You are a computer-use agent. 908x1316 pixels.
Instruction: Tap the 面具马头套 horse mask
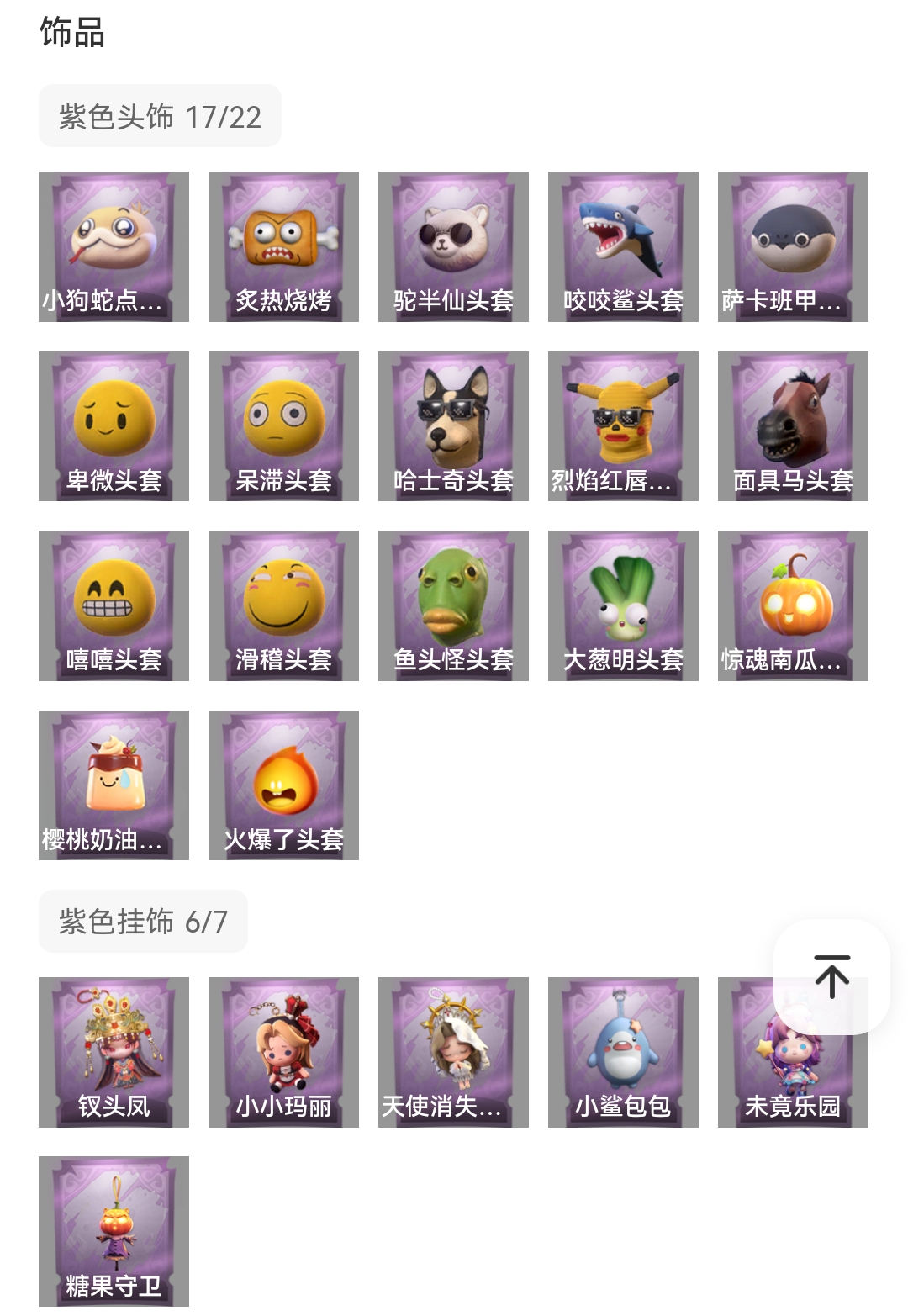tap(793, 426)
